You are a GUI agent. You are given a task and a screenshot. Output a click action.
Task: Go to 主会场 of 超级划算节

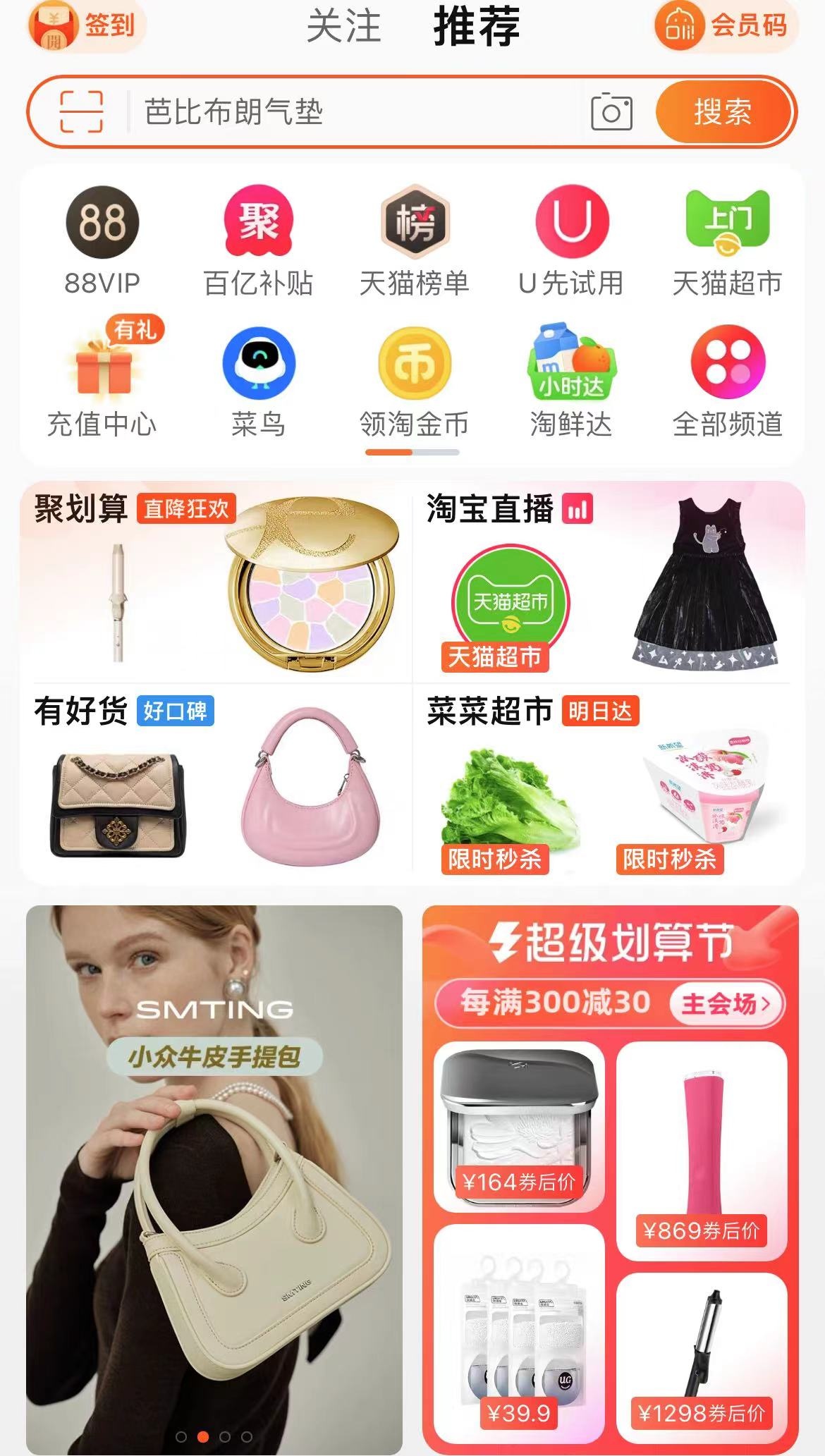(x=725, y=1003)
